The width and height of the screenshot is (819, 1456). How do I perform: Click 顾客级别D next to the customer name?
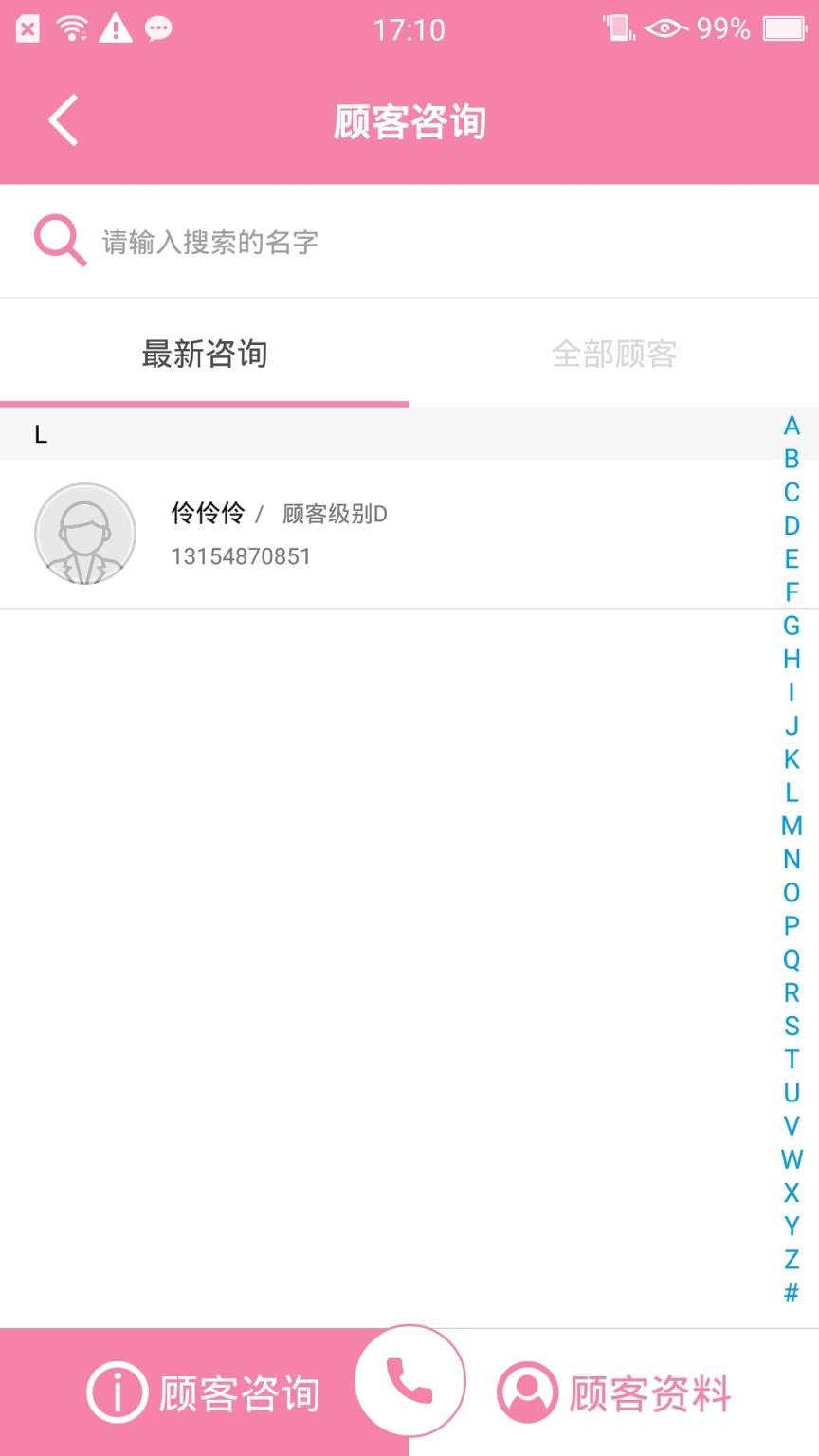(x=334, y=513)
